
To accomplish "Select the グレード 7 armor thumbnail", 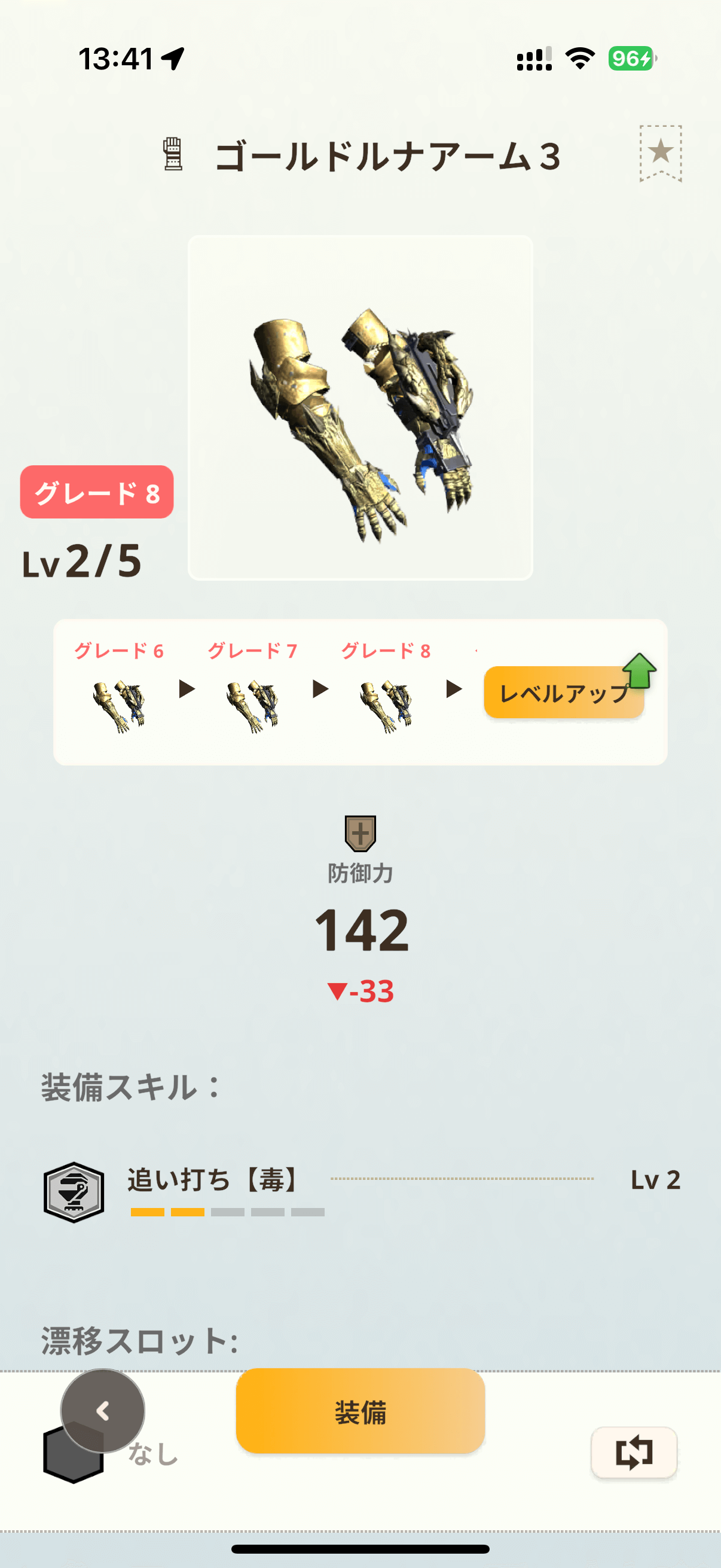I will click(252, 706).
